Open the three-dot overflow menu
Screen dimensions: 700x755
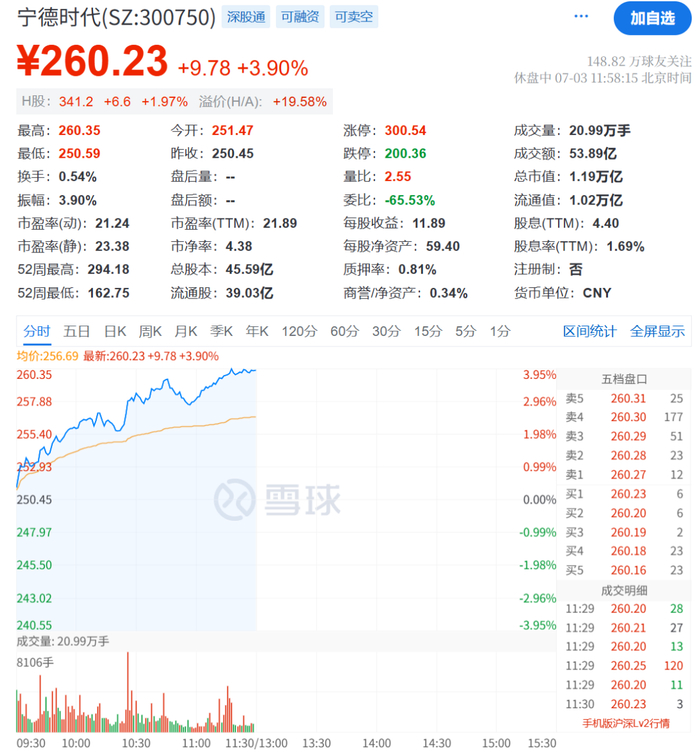(581, 18)
